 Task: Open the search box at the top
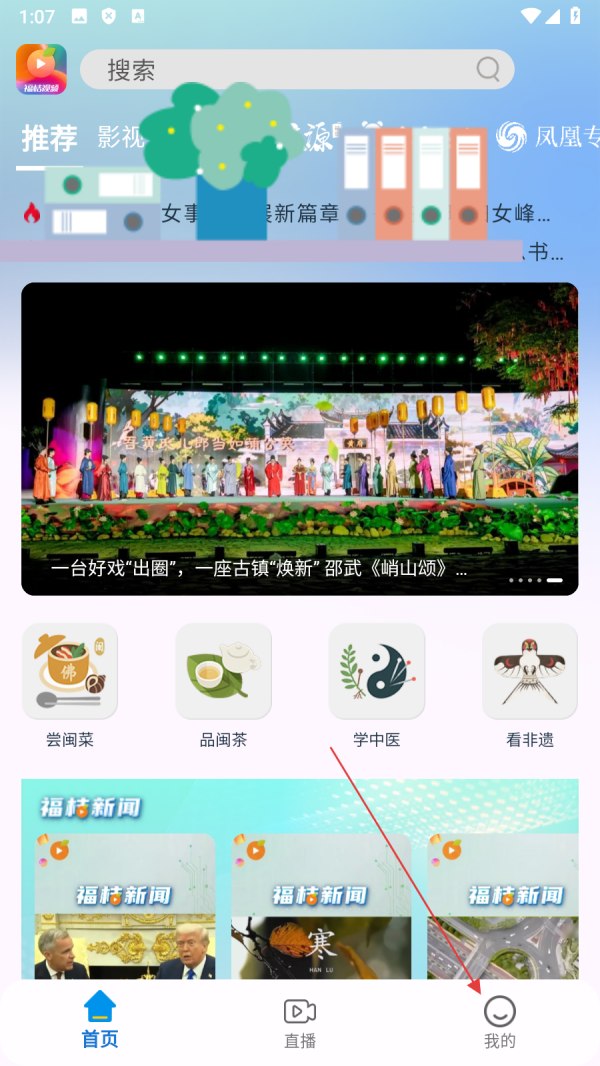click(x=290, y=70)
